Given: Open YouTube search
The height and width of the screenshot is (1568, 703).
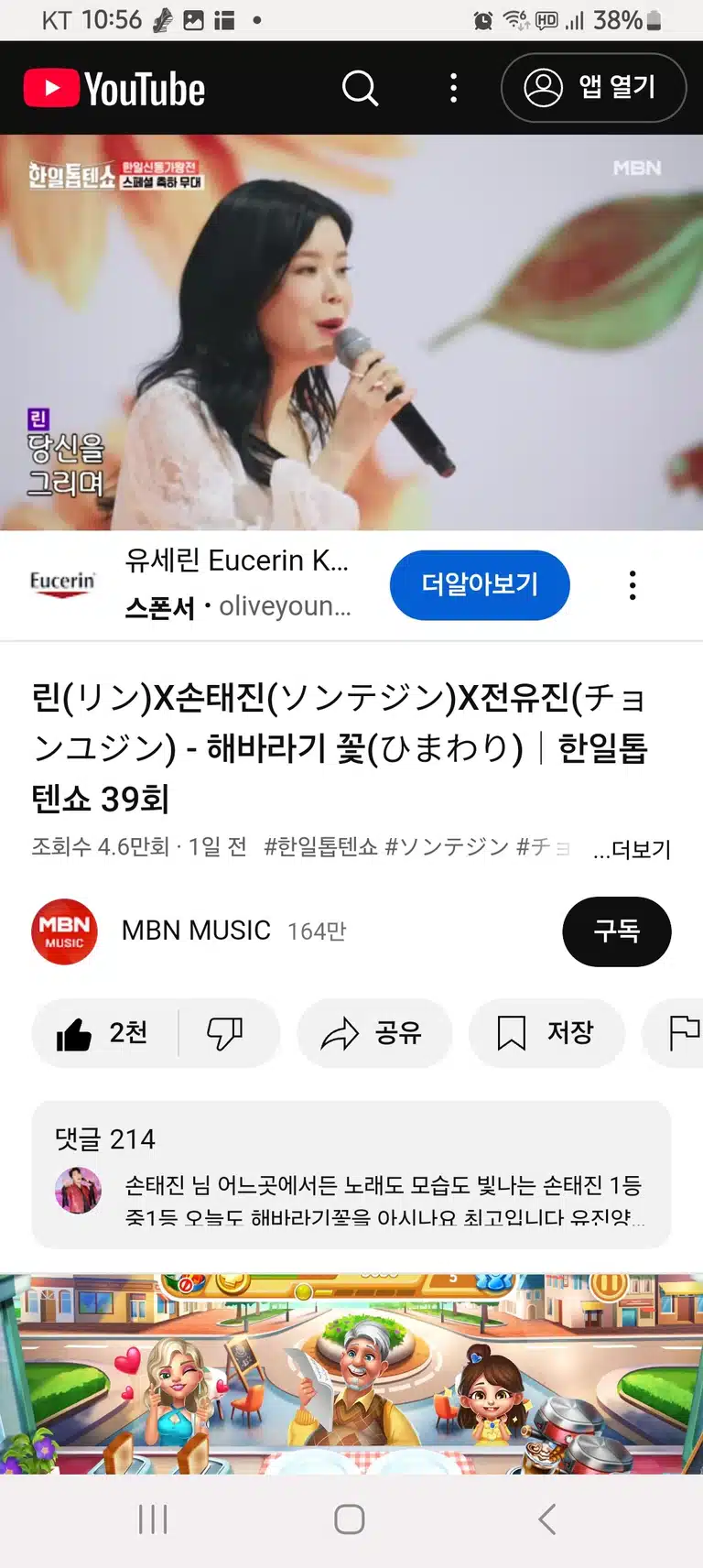Looking at the screenshot, I should 360,88.
